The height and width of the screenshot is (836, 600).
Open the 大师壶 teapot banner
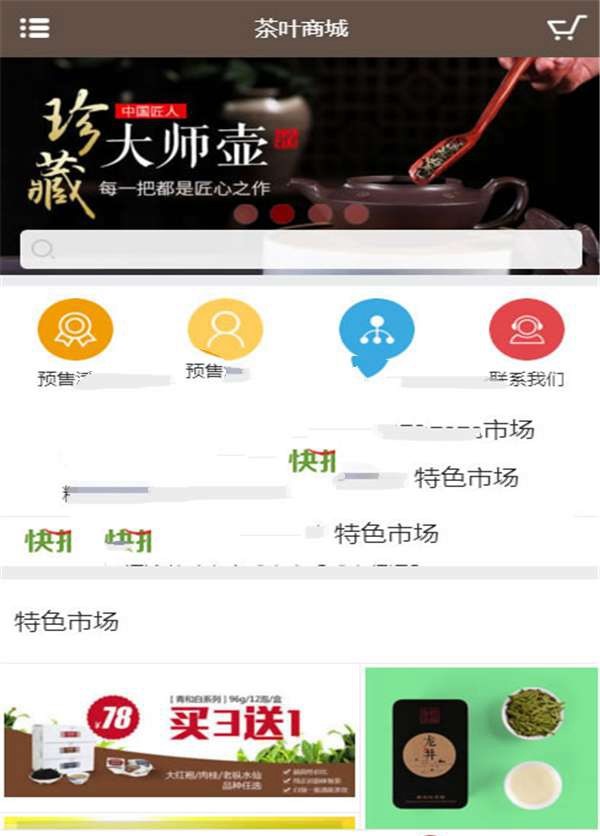(300, 140)
